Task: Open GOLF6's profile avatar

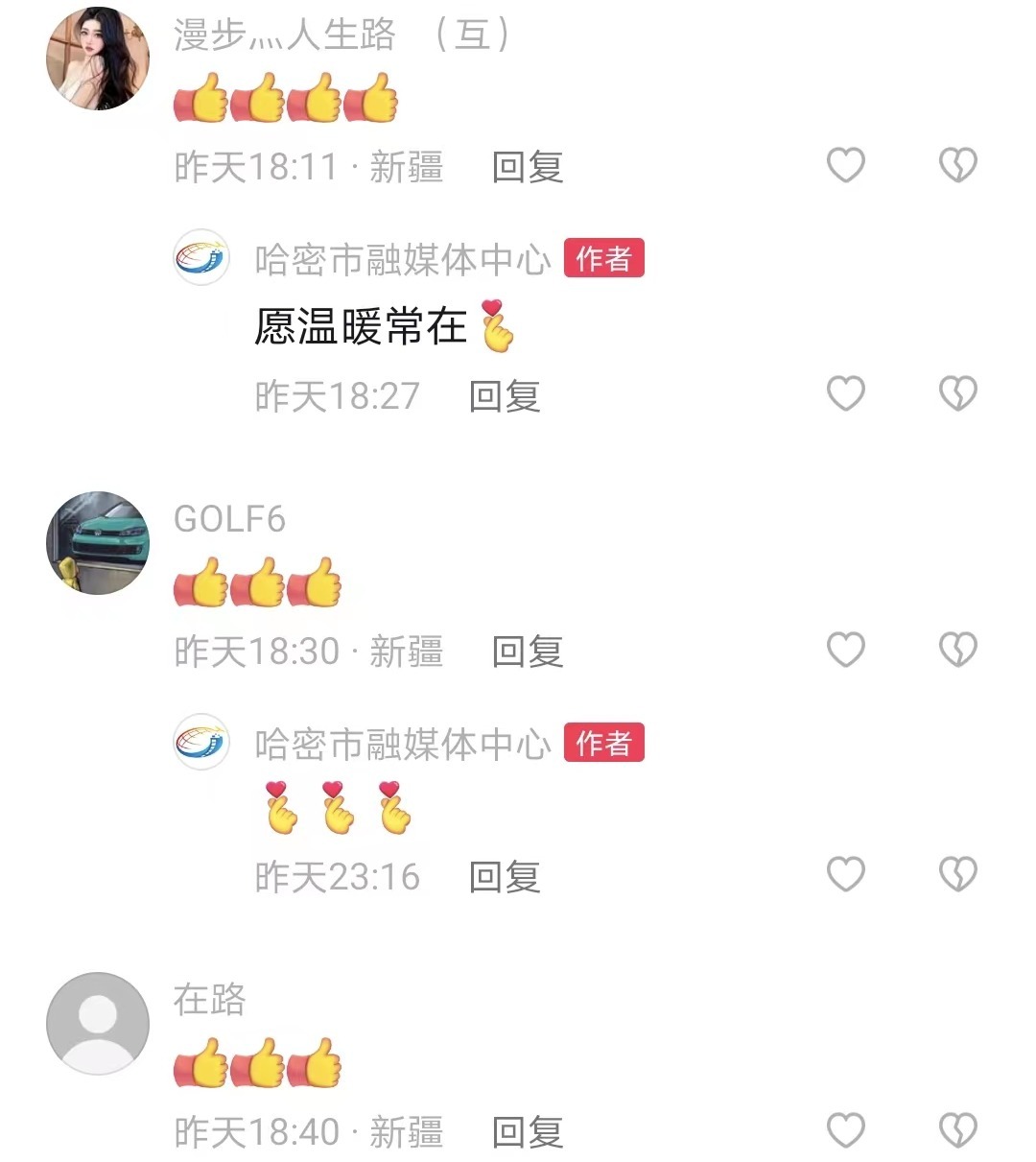Action: (x=98, y=543)
